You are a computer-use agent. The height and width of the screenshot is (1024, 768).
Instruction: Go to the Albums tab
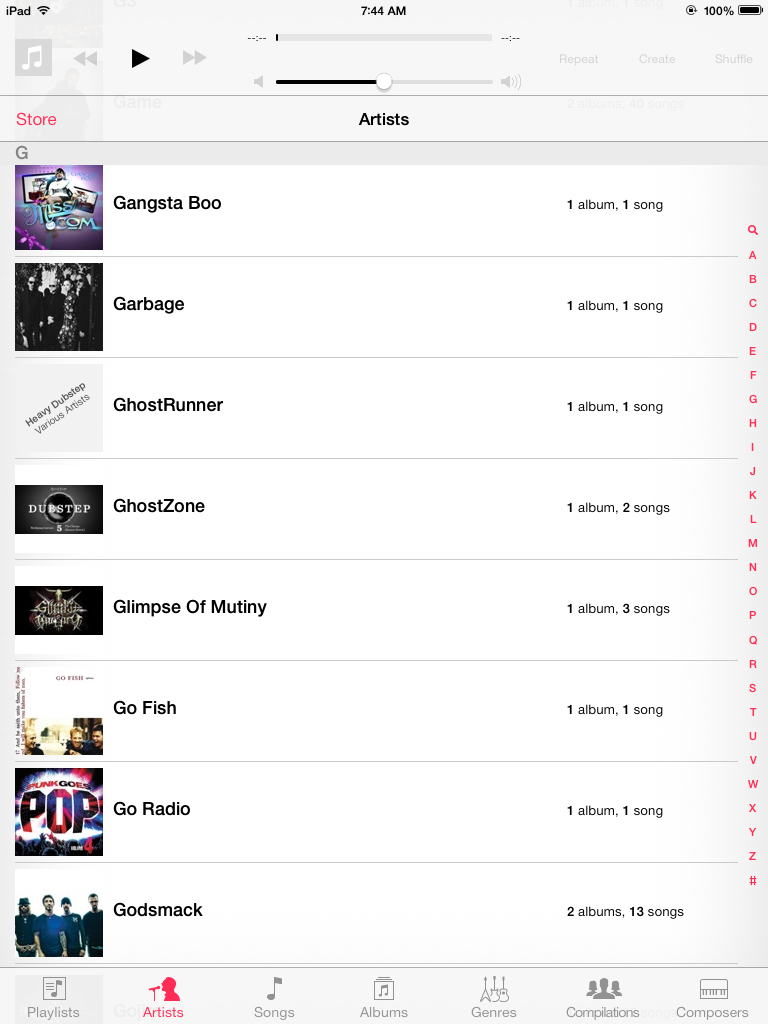(384, 997)
